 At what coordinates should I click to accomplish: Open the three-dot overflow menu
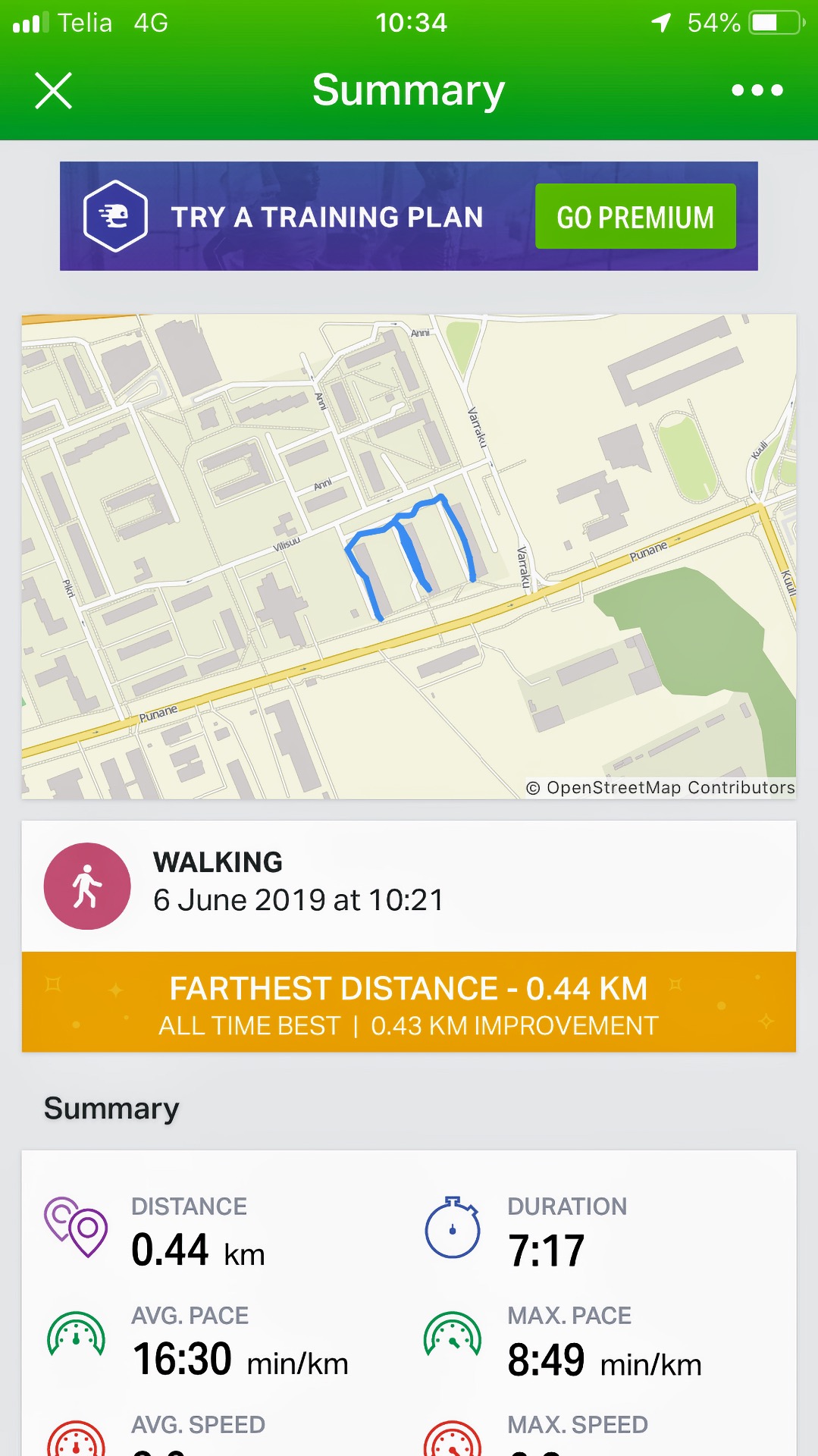pyautogui.click(x=757, y=90)
